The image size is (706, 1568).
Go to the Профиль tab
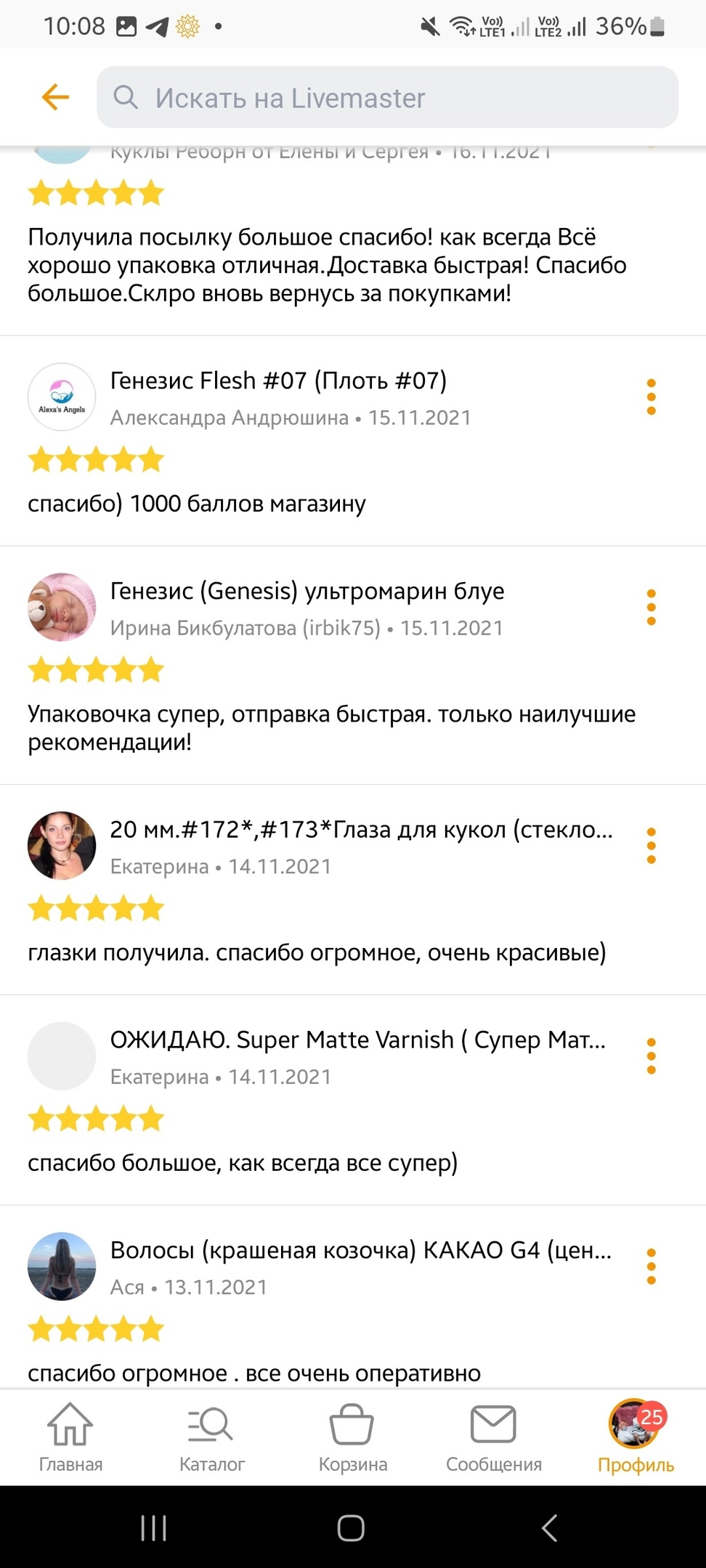point(636,1437)
